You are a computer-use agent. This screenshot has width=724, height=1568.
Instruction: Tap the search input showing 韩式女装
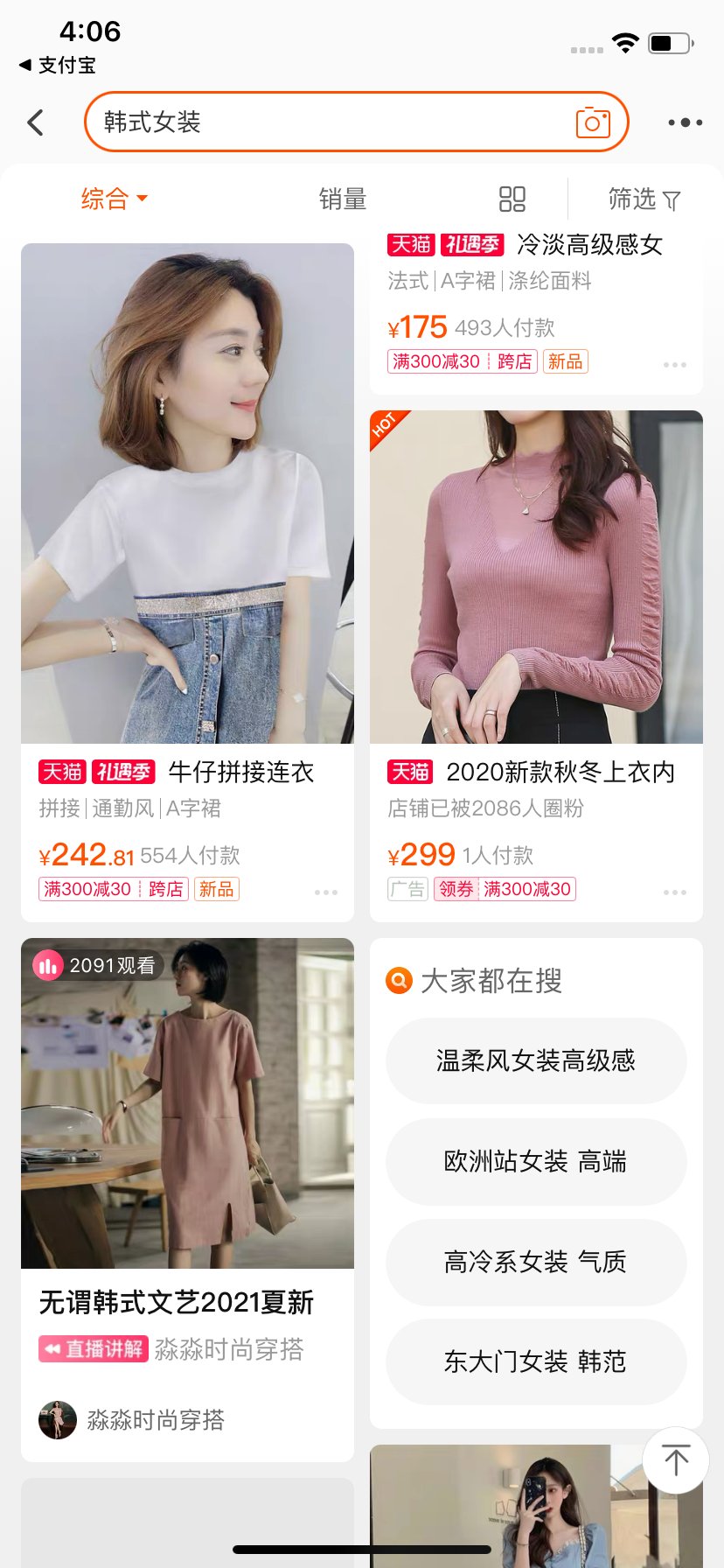pos(262,122)
